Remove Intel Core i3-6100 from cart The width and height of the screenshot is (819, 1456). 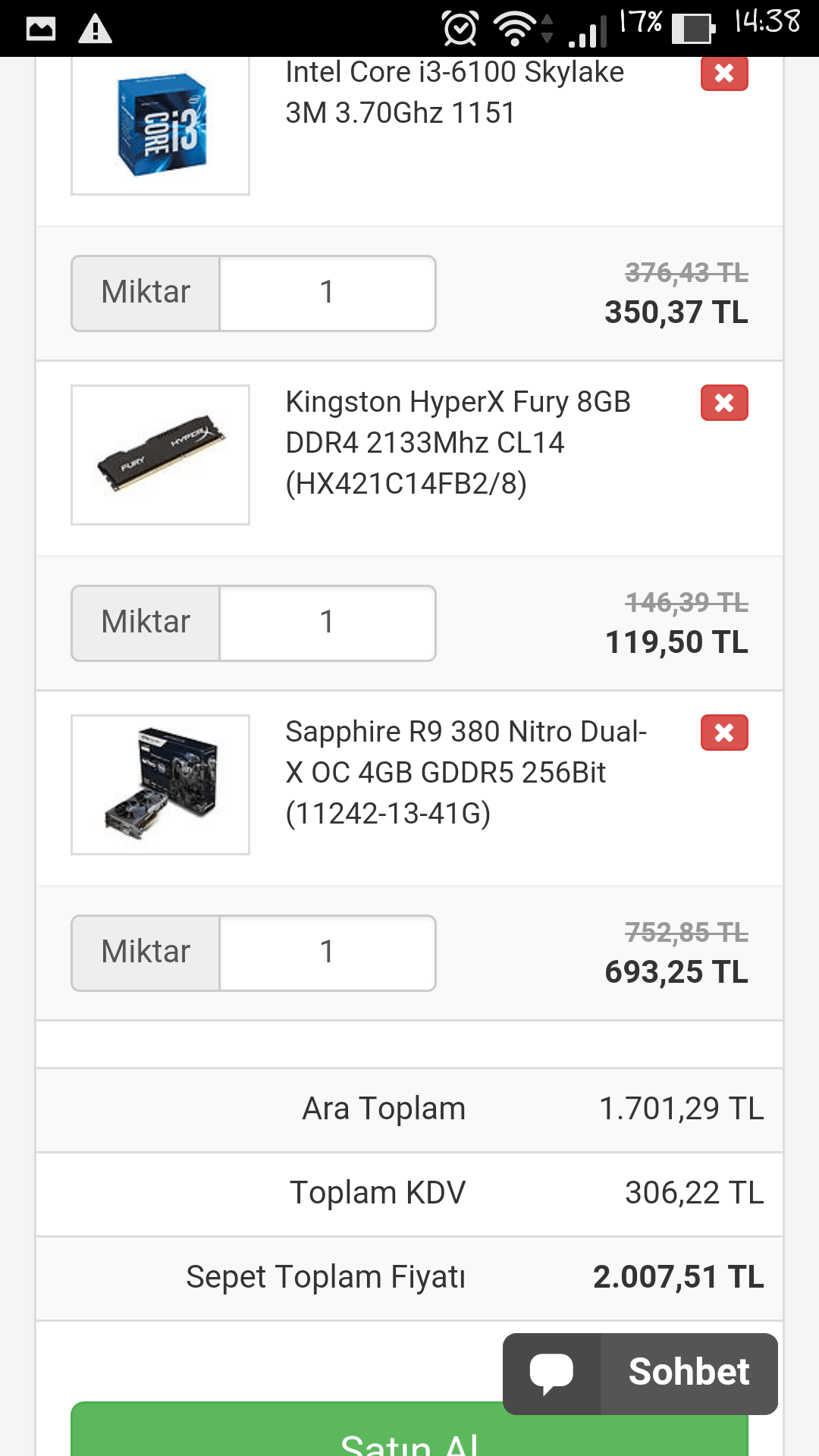[724, 74]
